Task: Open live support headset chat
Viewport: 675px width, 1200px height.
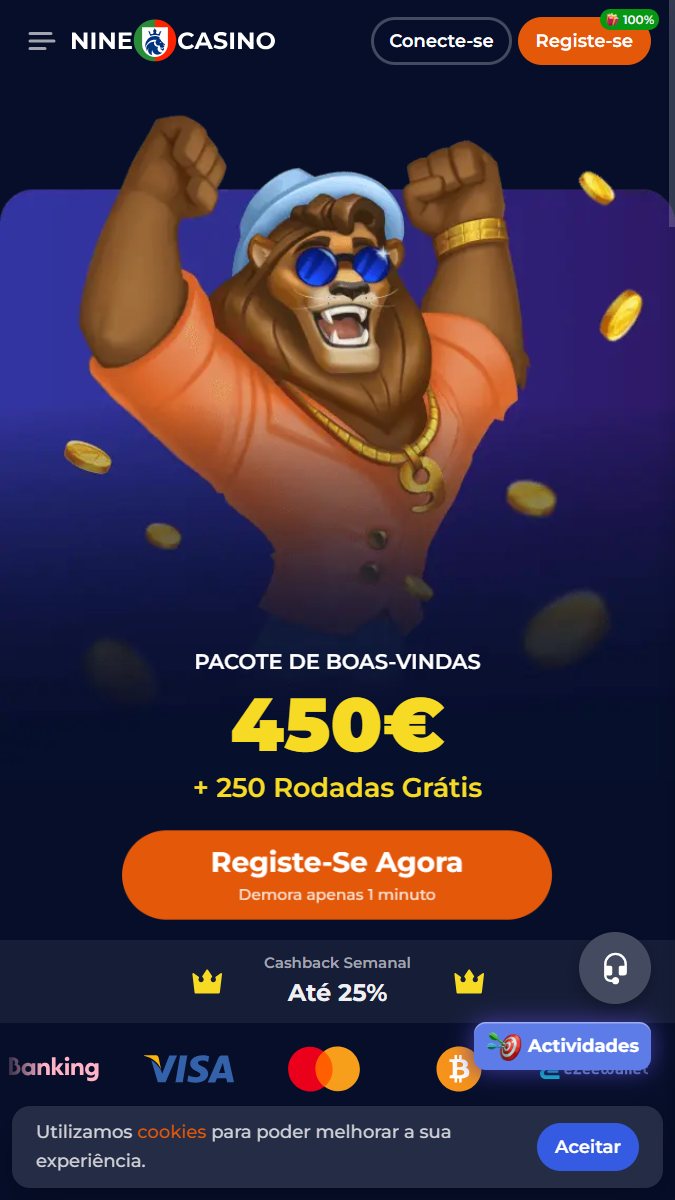Action: pyautogui.click(x=614, y=968)
